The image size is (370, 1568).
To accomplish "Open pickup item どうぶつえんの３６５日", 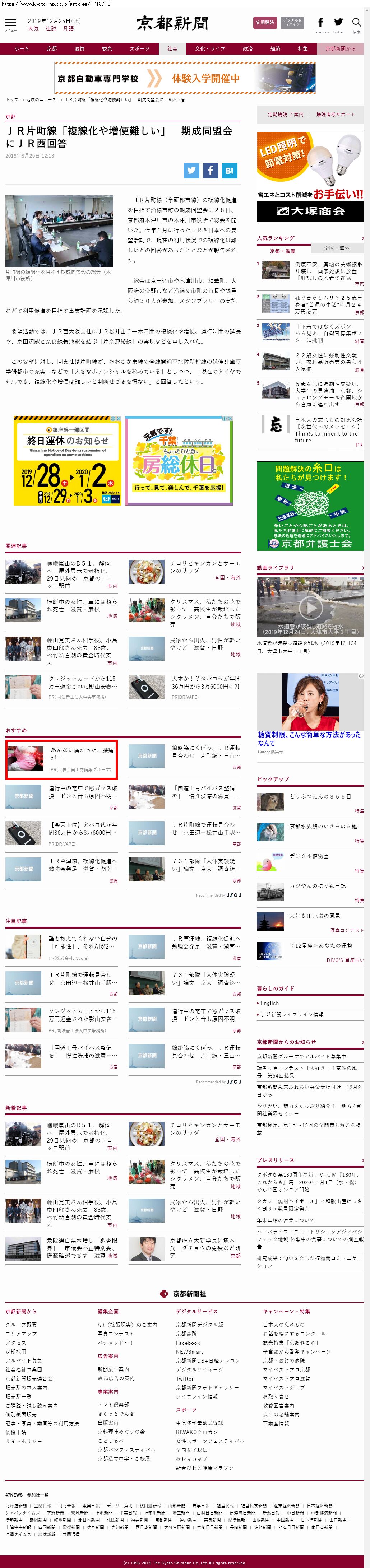I will coord(319,796).
